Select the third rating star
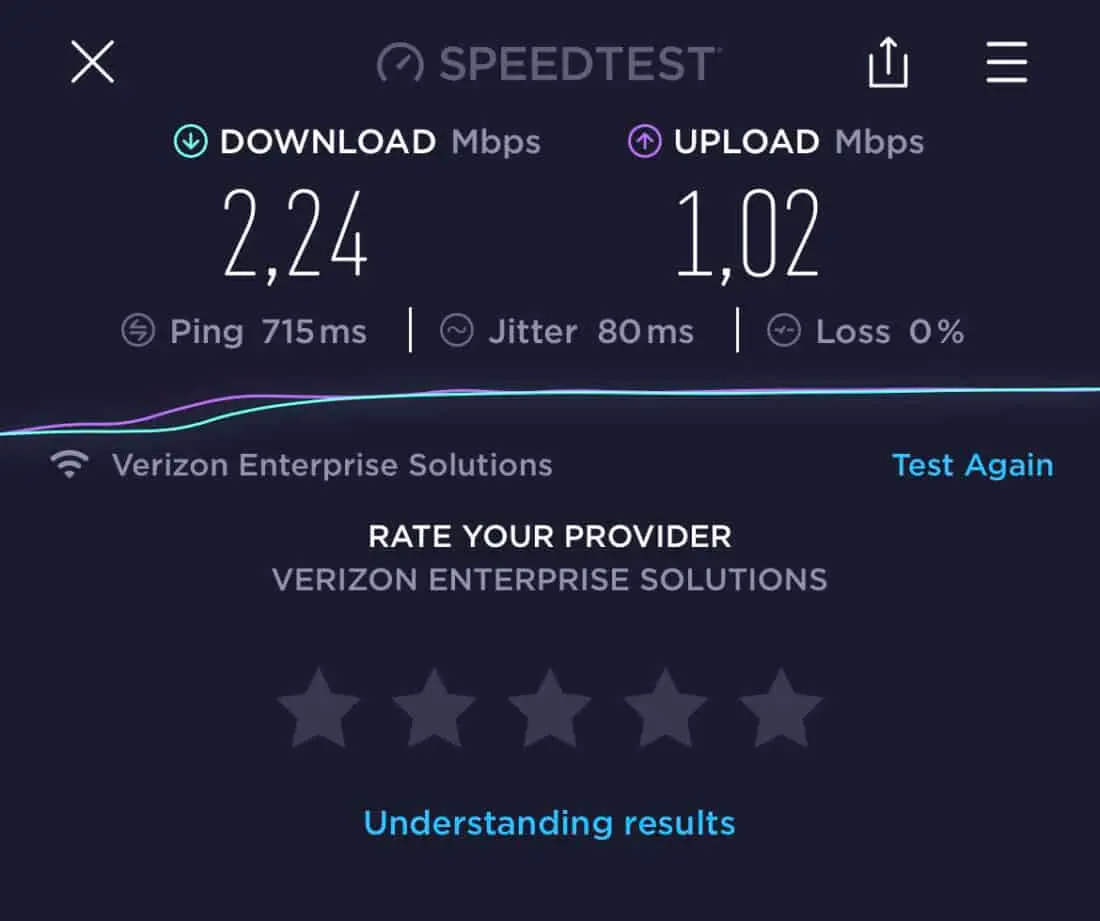The height and width of the screenshot is (921, 1100). pos(550,708)
